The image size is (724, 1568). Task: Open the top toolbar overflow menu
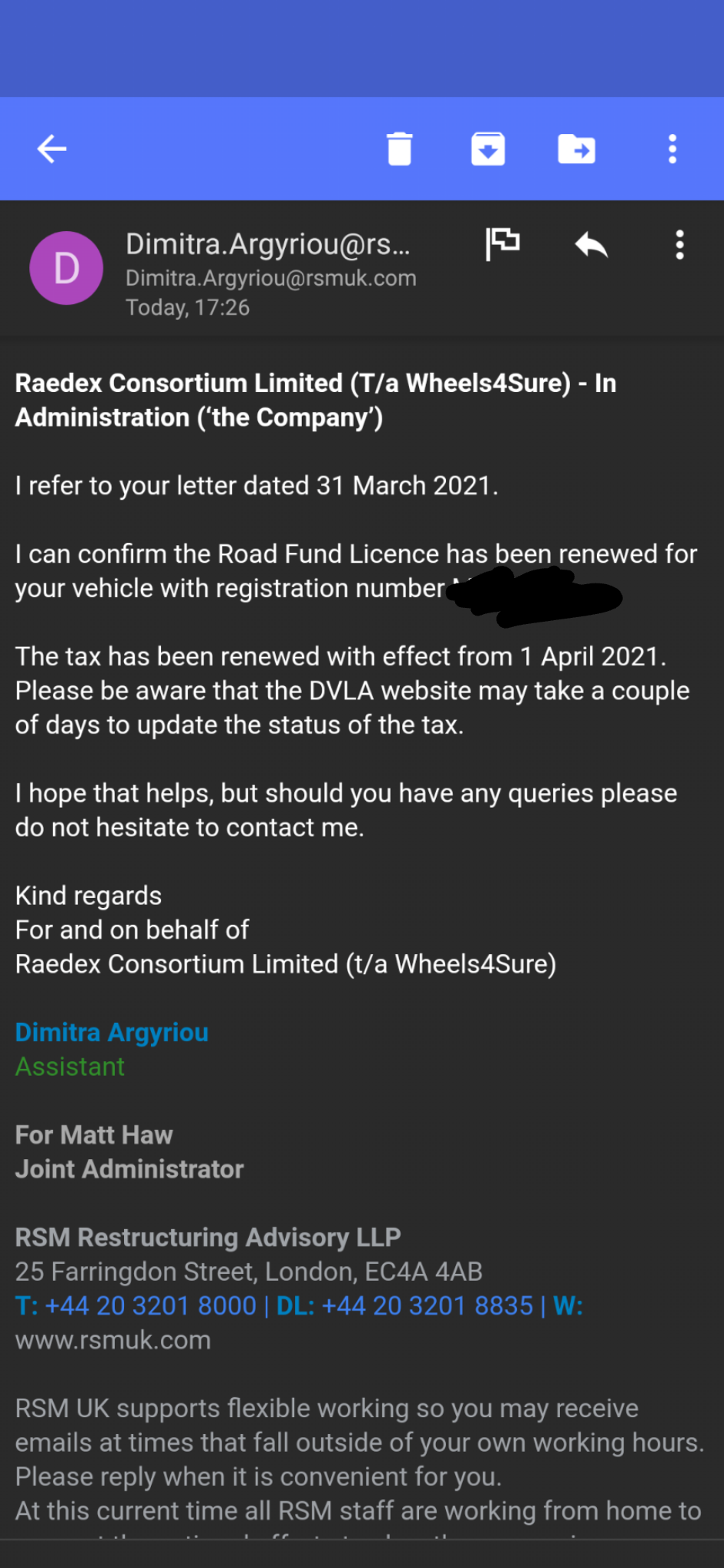tap(672, 149)
